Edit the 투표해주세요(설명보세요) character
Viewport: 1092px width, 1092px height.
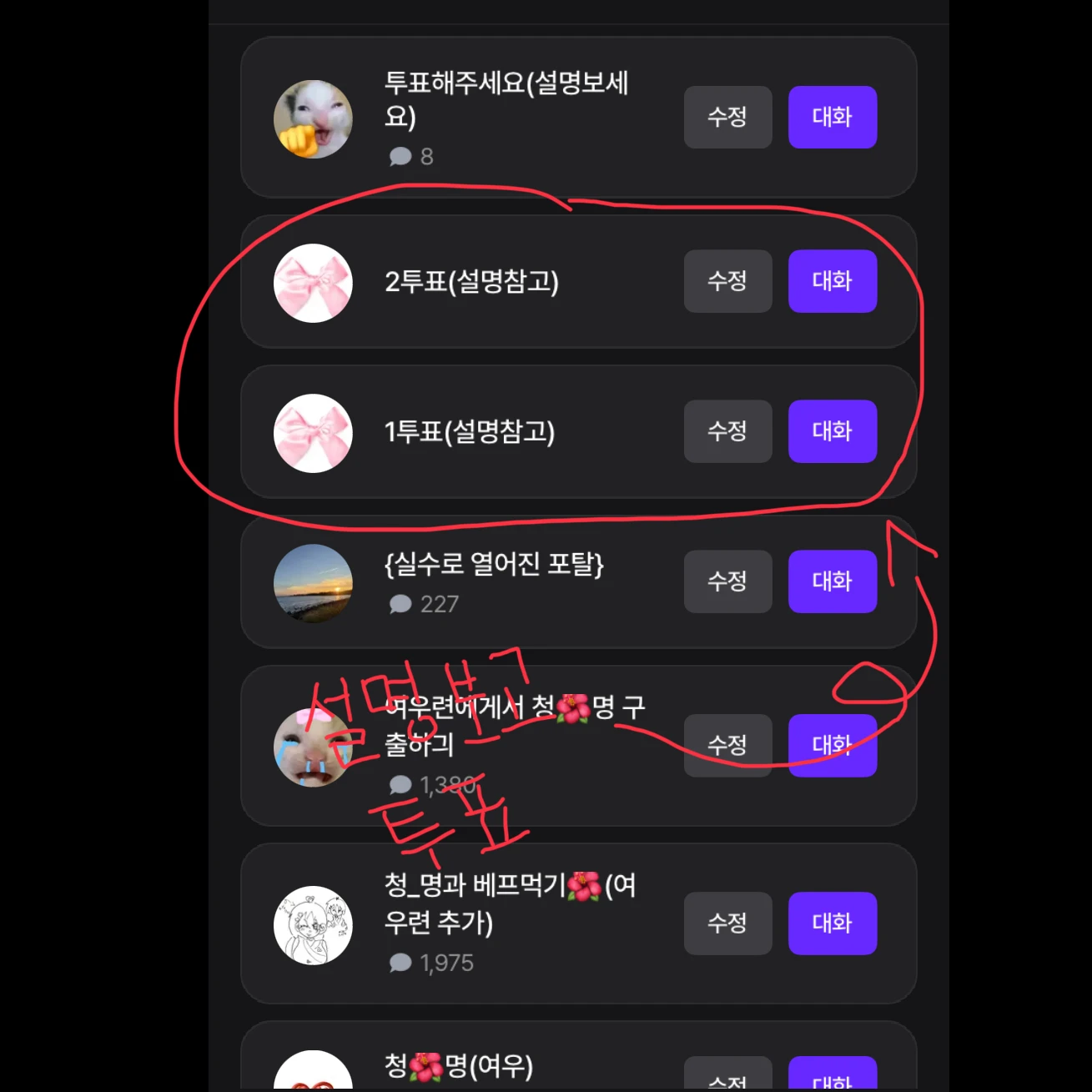pyautogui.click(x=727, y=117)
